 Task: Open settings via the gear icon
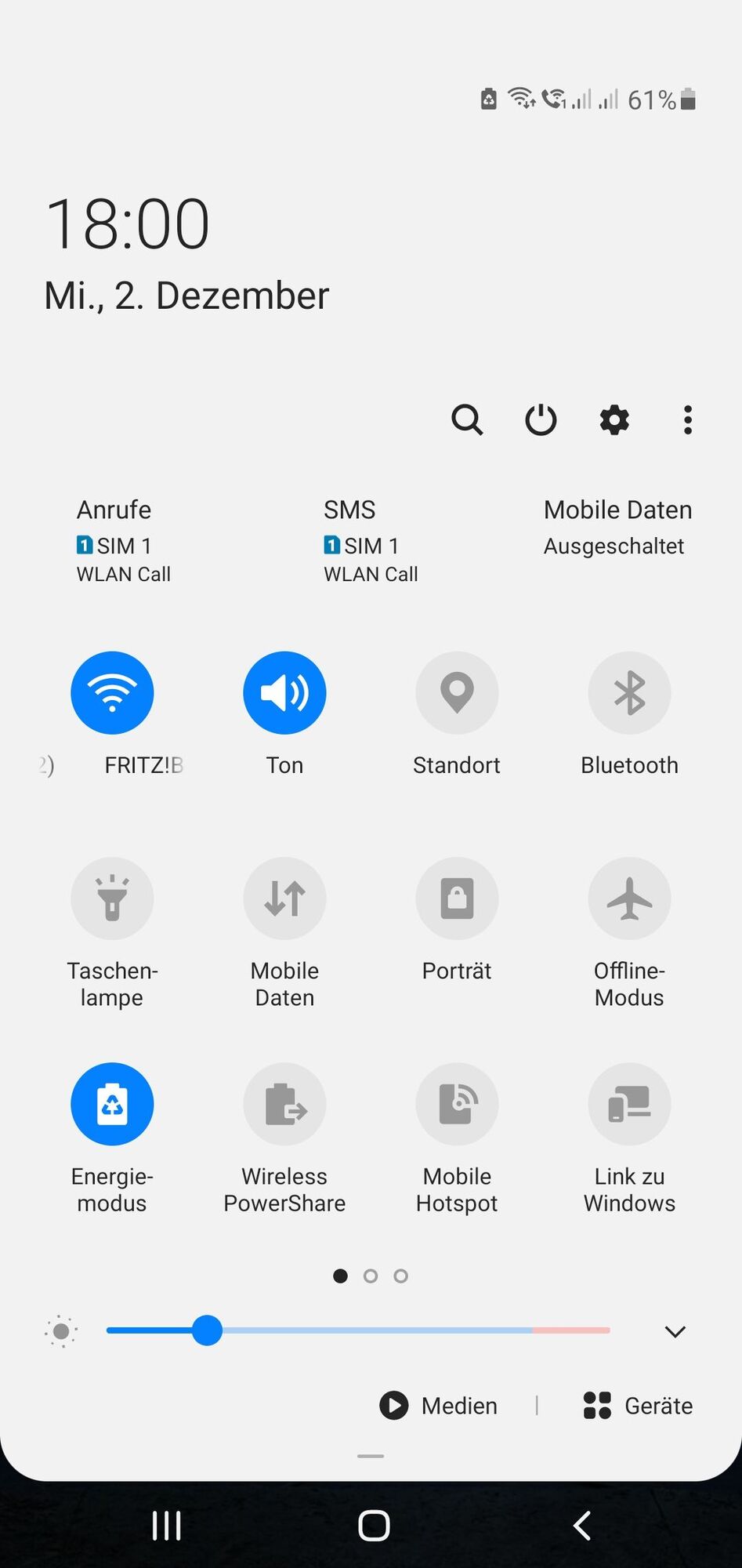pyautogui.click(x=614, y=420)
